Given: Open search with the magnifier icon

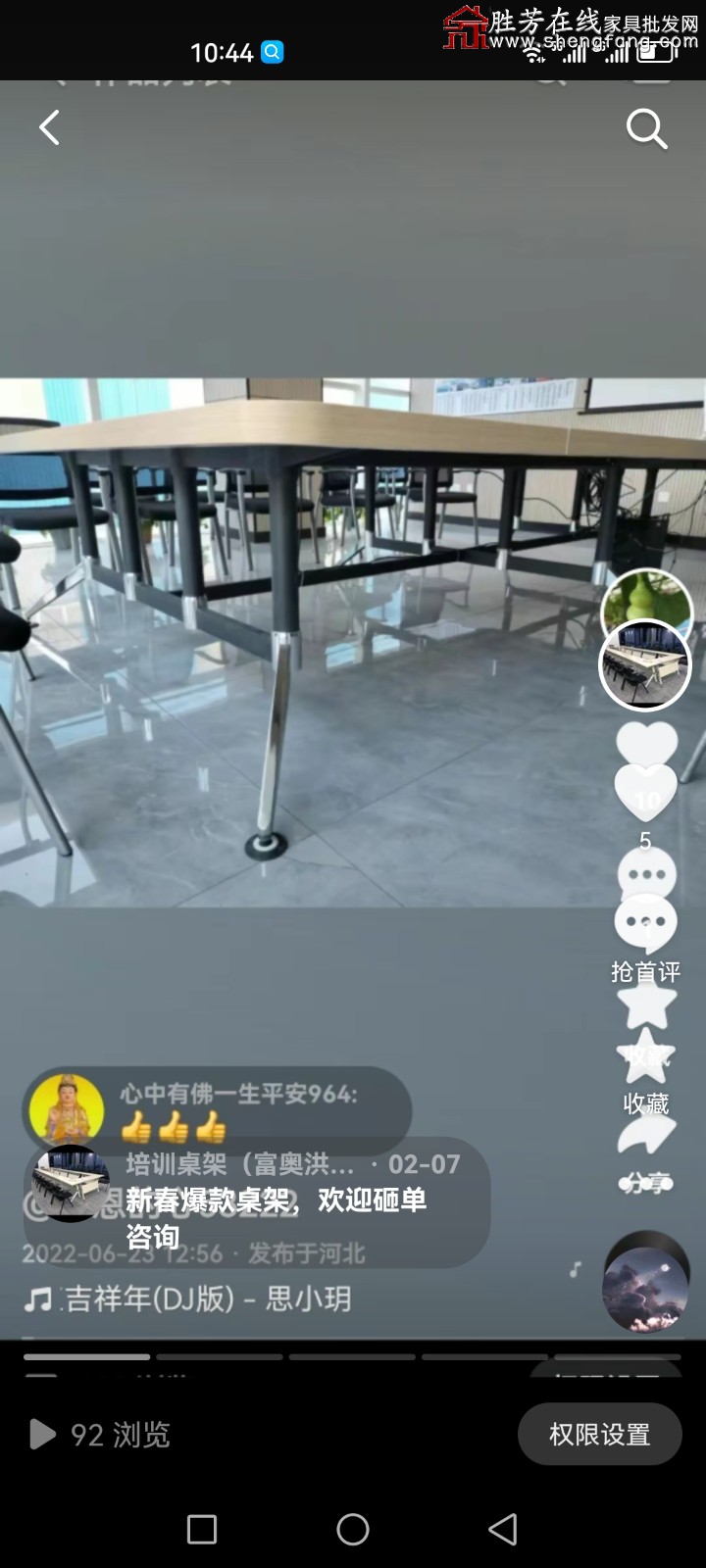Looking at the screenshot, I should coord(646,128).
